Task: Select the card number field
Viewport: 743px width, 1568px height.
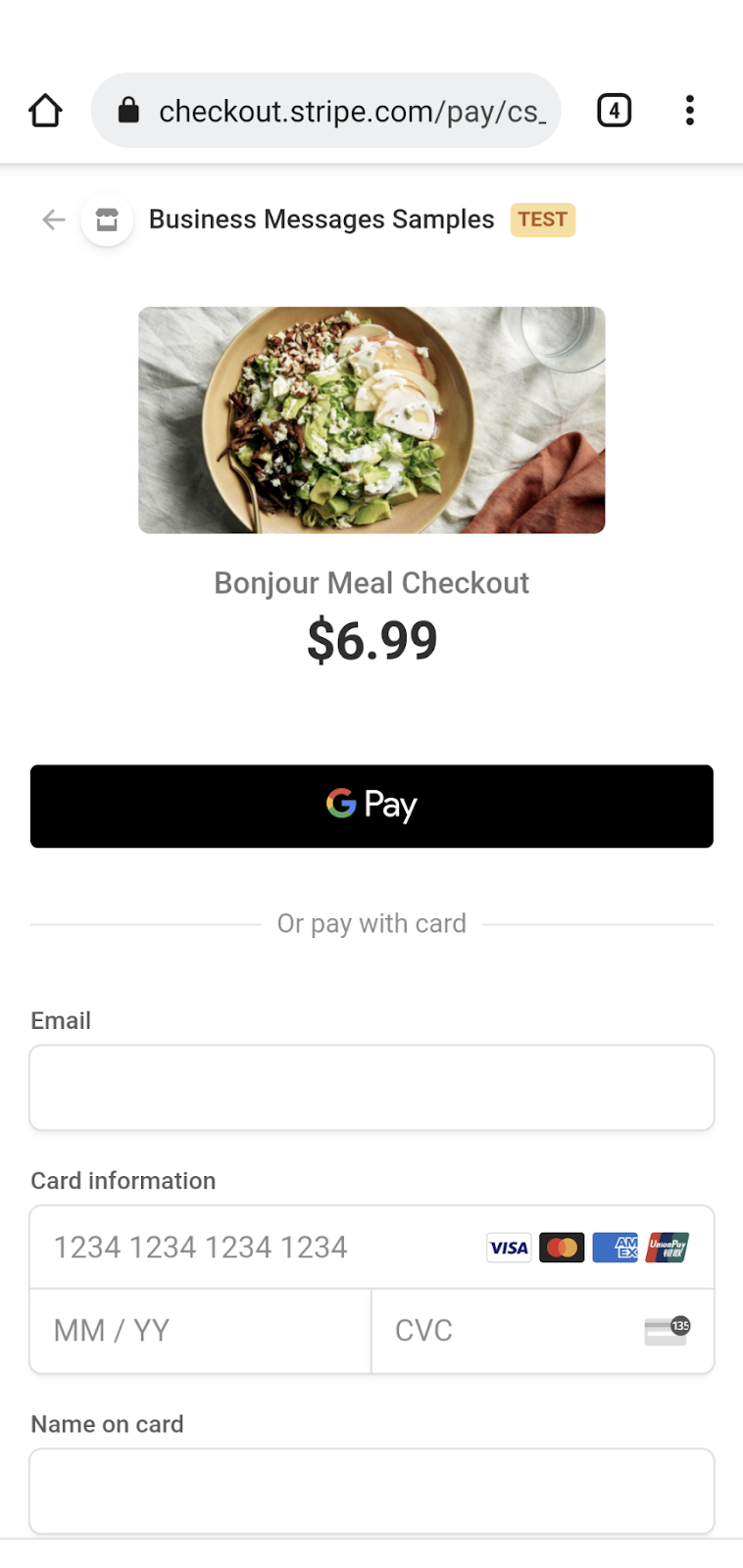Action: (255, 1247)
